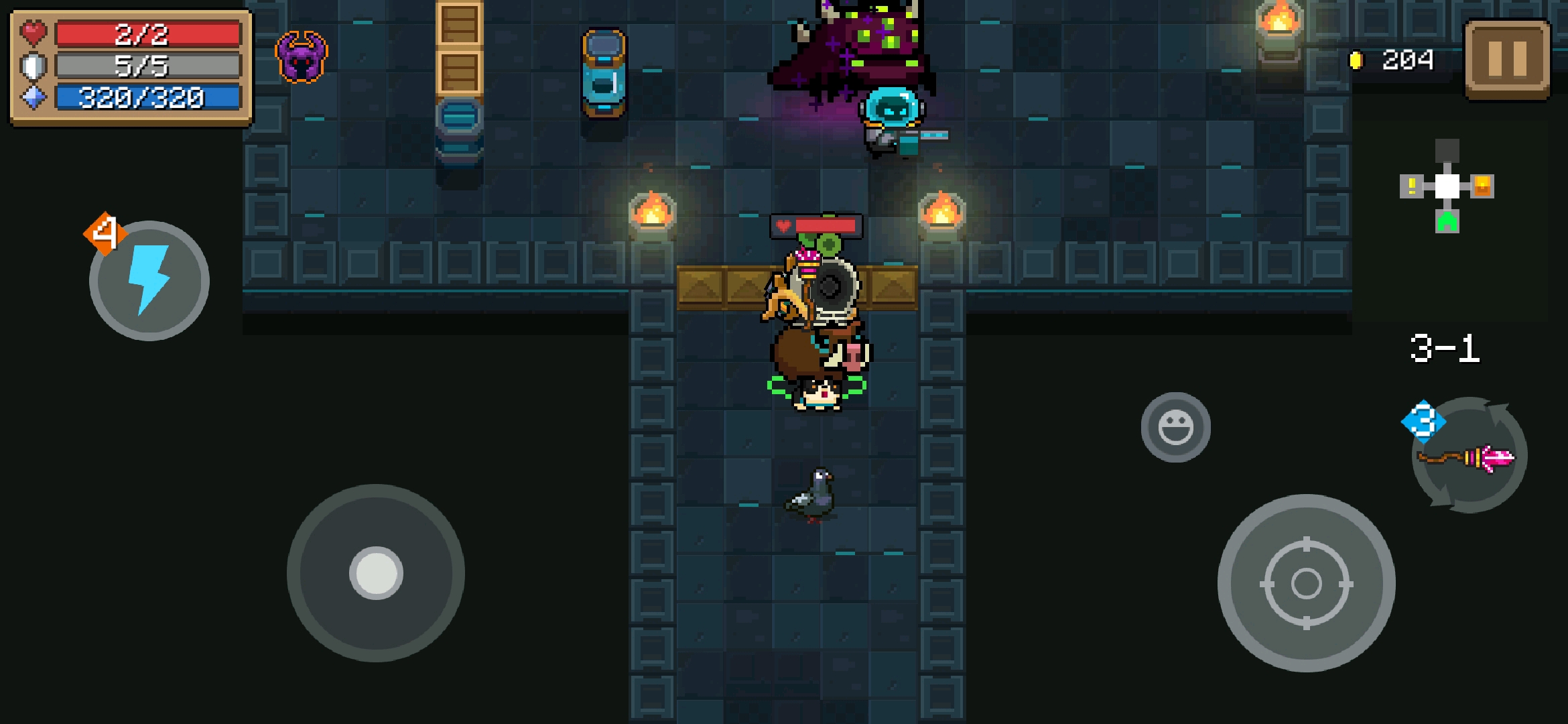The width and height of the screenshot is (1568, 724).
Task: Tap the purple demon buff icon
Action: click(x=302, y=58)
